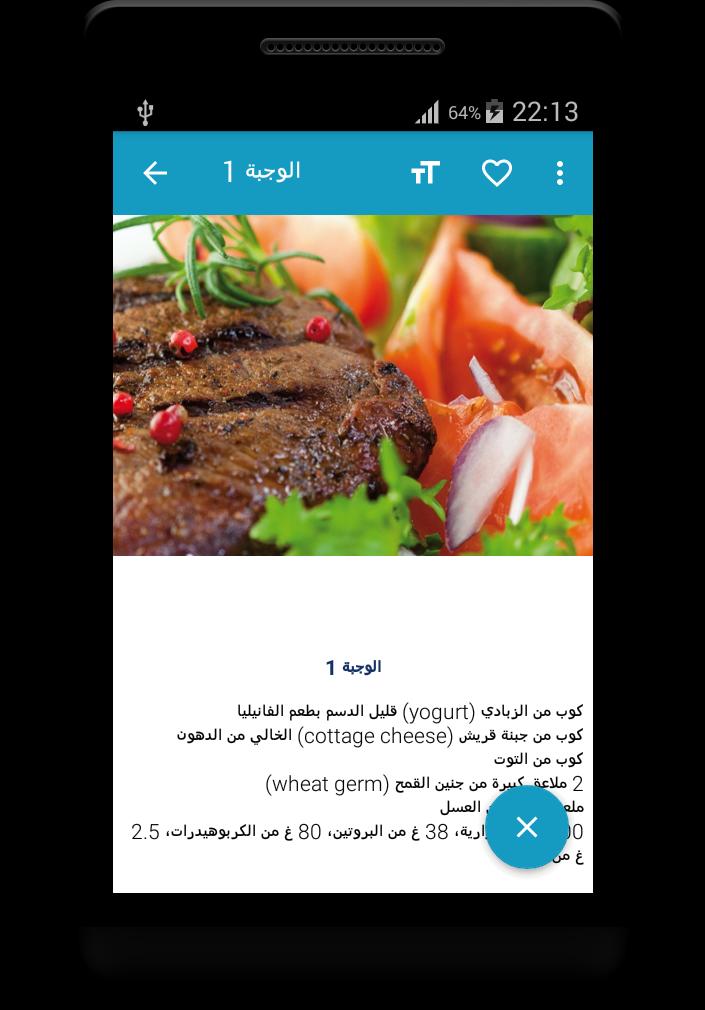The image size is (705, 1010).
Task: Tap the blue floating close button
Action: [527, 827]
